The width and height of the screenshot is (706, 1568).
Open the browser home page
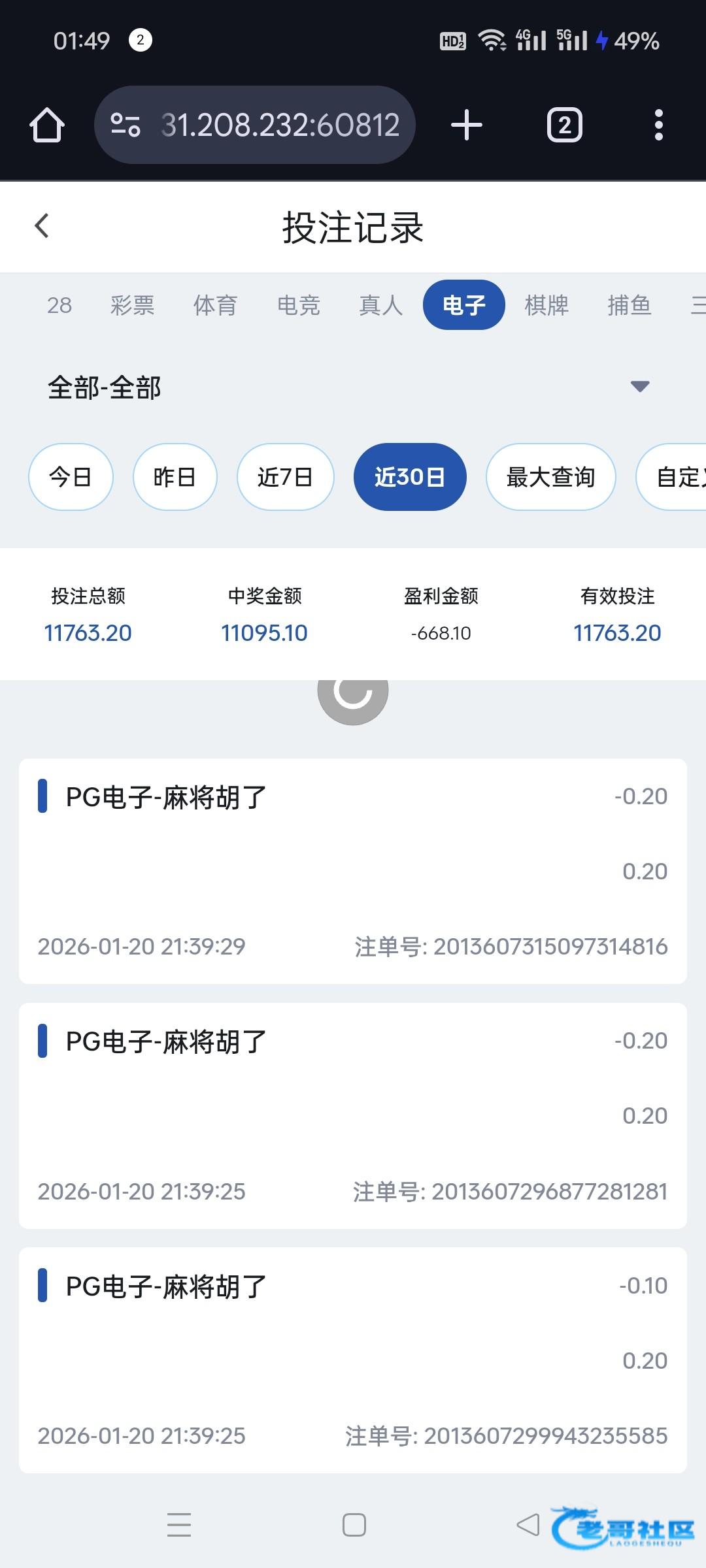[x=47, y=125]
